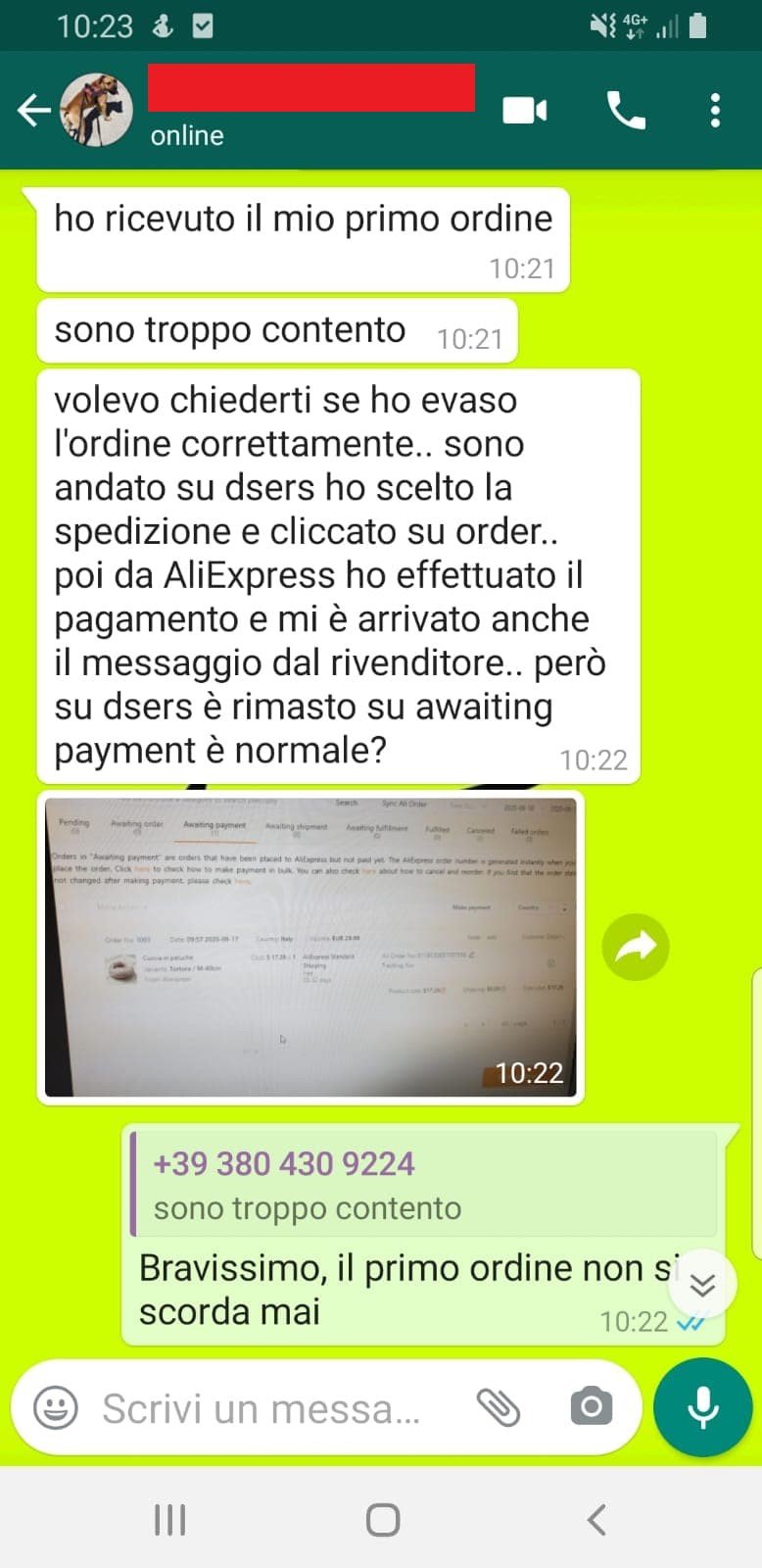Start a voice call
Screen dimensions: 762x1568
[626, 111]
